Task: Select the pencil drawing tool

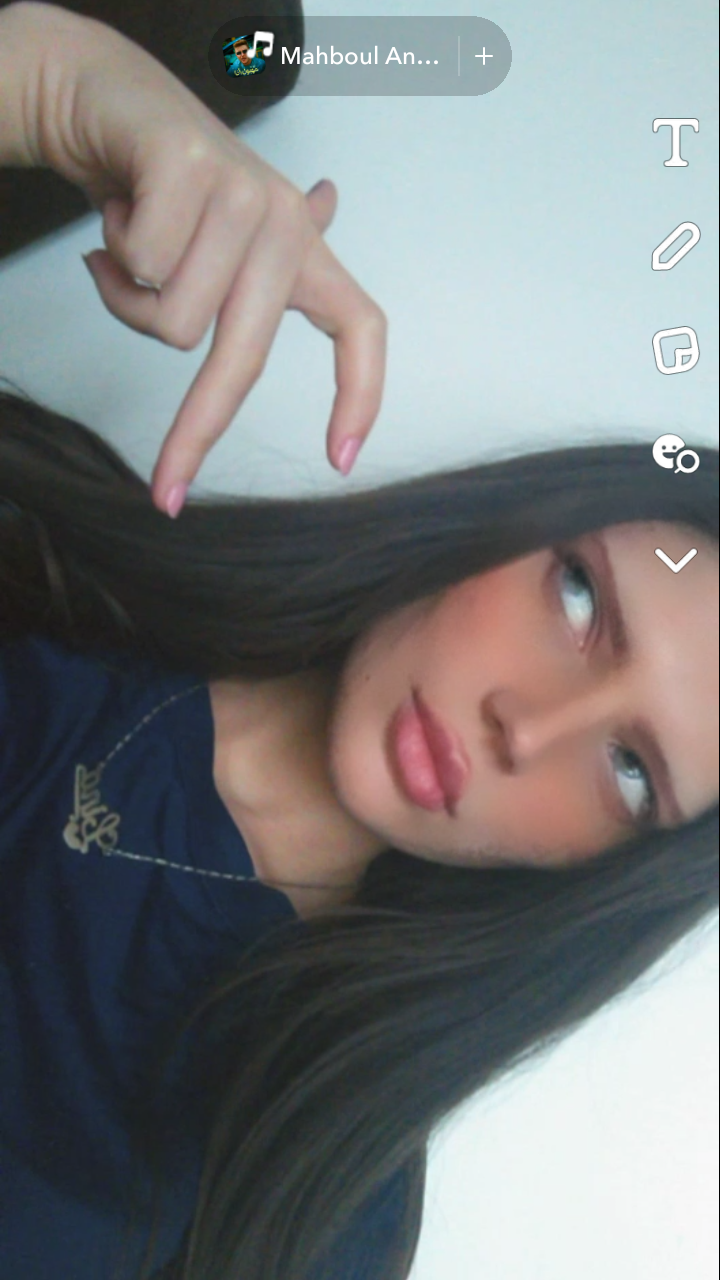Action: tap(676, 246)
